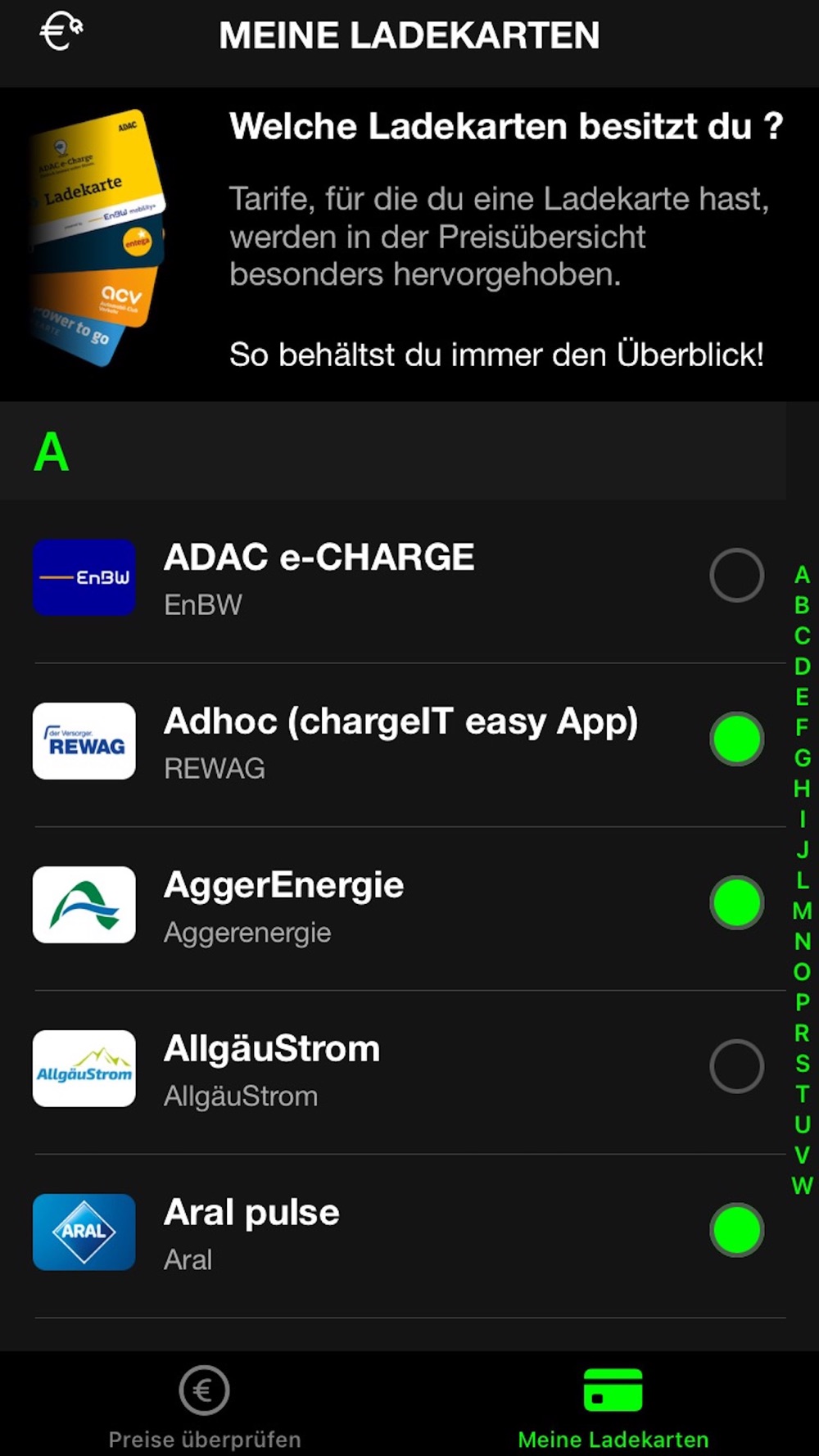
Task: Deselect the Aral pulse card
Action: pyautogui.click(x=736, y=1230)
